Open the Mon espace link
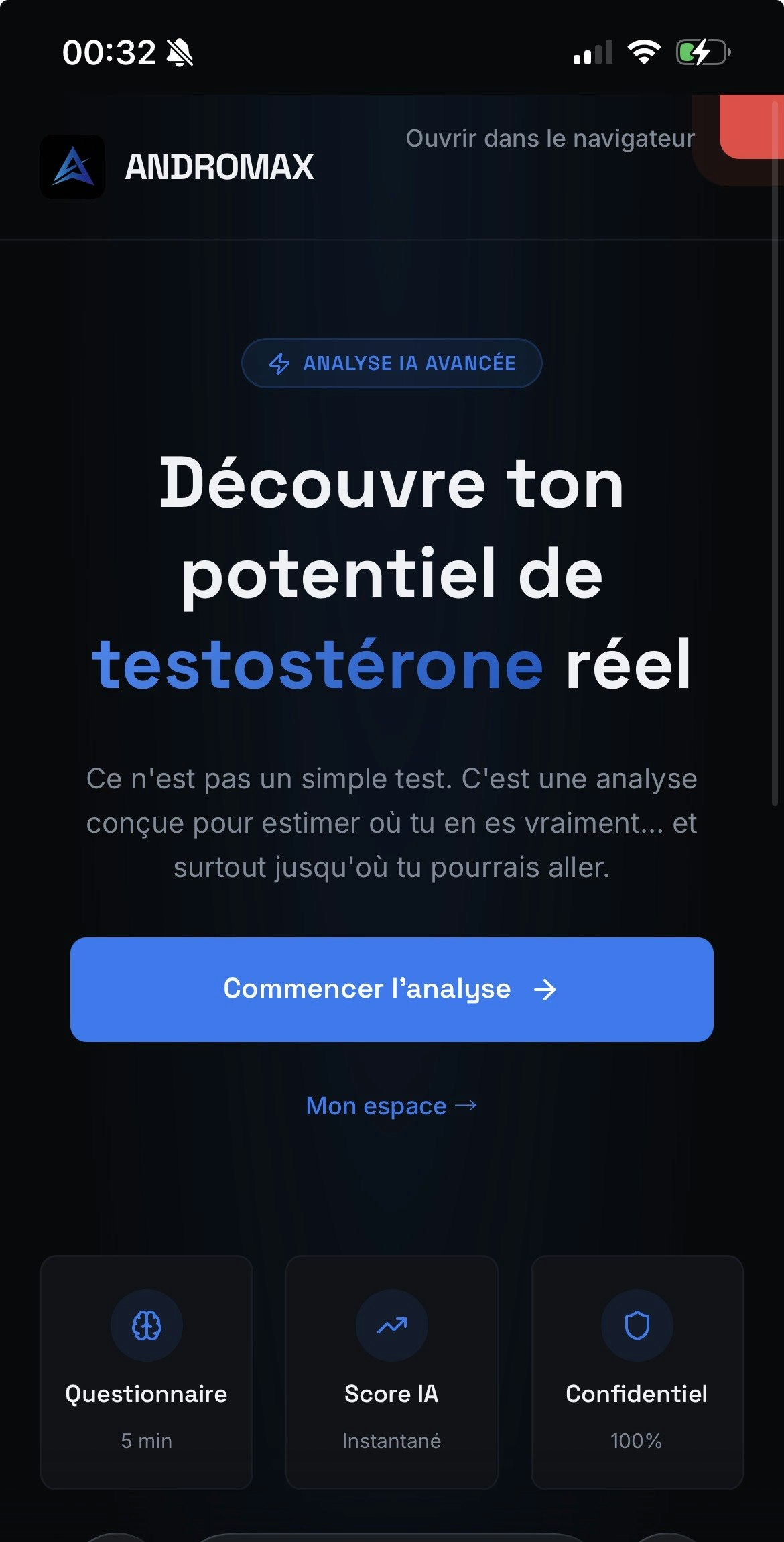This screenshot has height=1542, width=784. pos(391,1106)
